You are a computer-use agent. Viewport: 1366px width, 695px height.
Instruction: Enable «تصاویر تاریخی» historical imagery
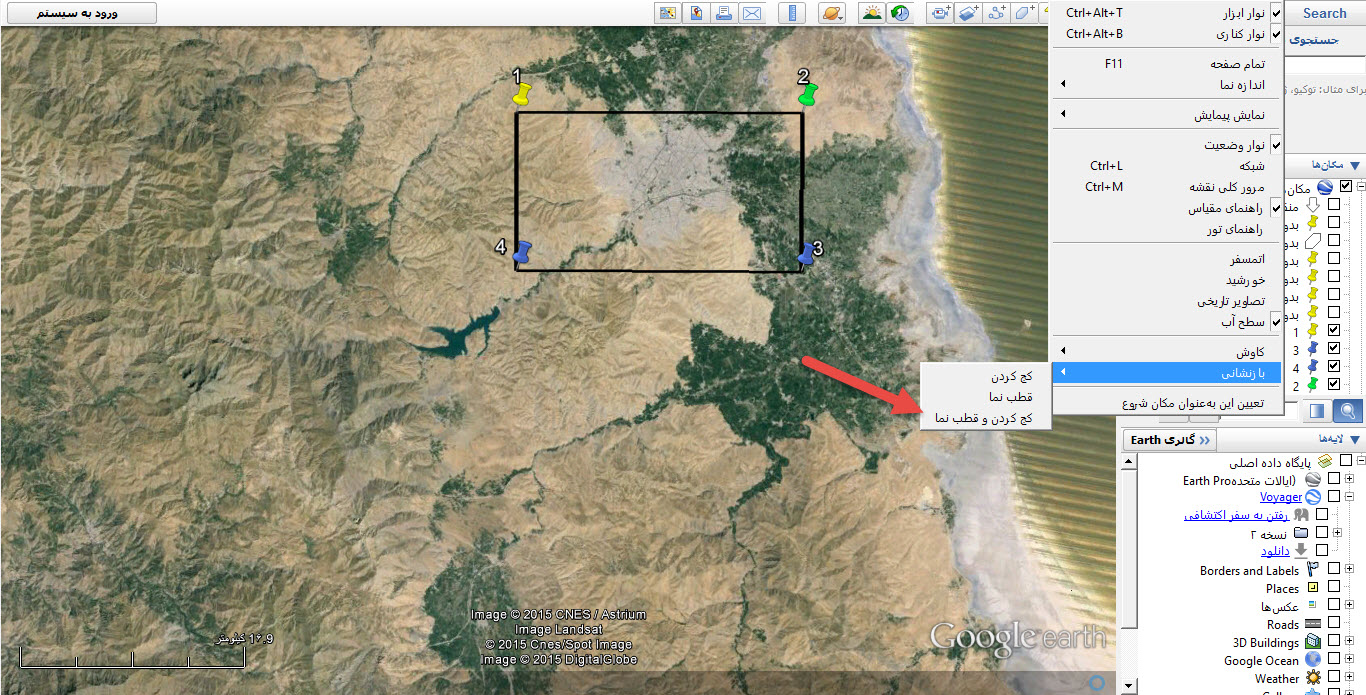[1230, 301]
